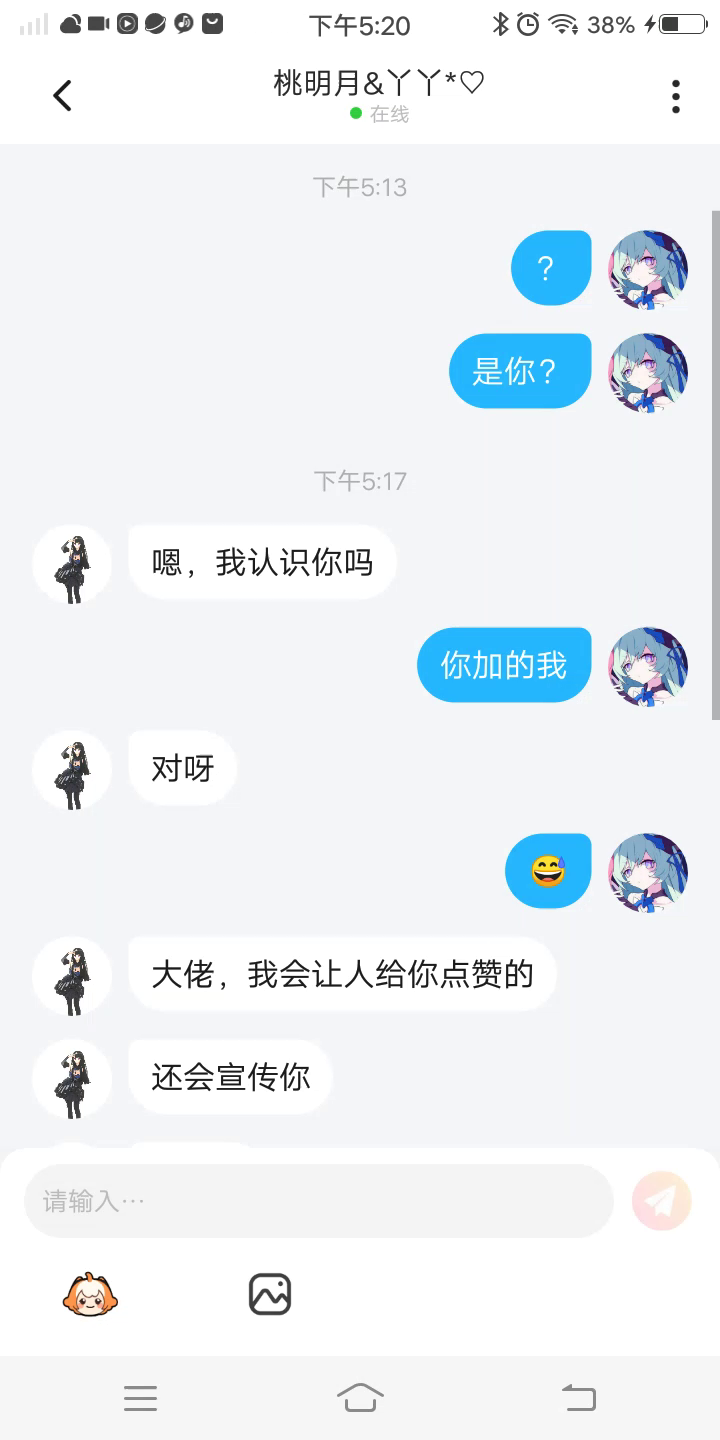Image resolution: width=720 pixels, height=1440 pixels.
Task: Open the three-dot overflow menu
Action: point(676,96)
